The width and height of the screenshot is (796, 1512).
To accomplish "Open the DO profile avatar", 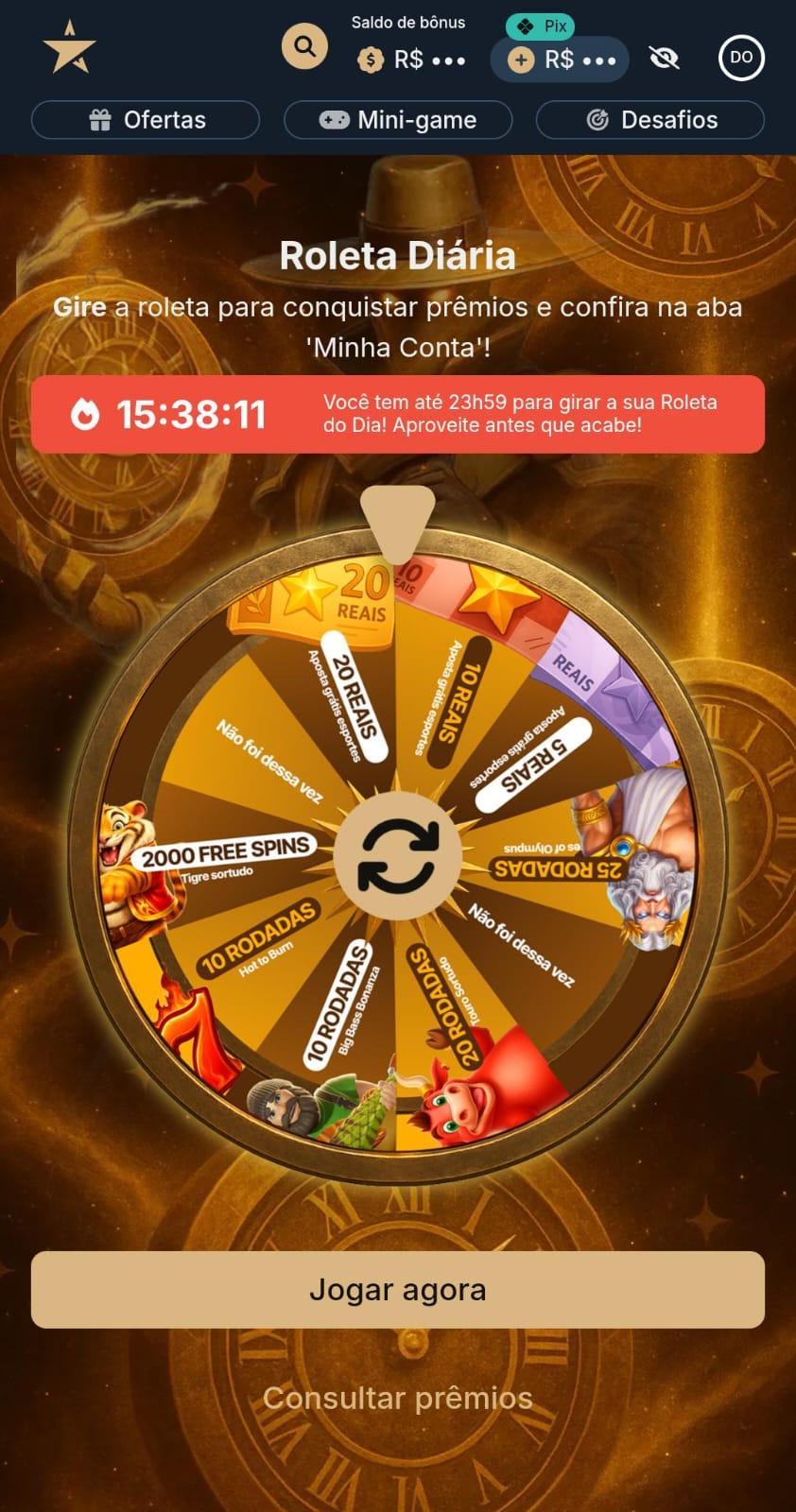I will [741, 58].
